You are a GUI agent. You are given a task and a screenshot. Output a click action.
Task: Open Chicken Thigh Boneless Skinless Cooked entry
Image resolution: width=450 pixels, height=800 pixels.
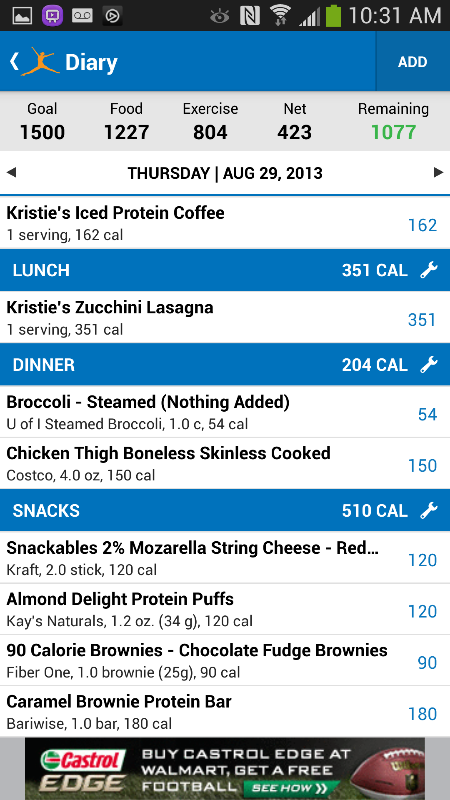[225, 463]
